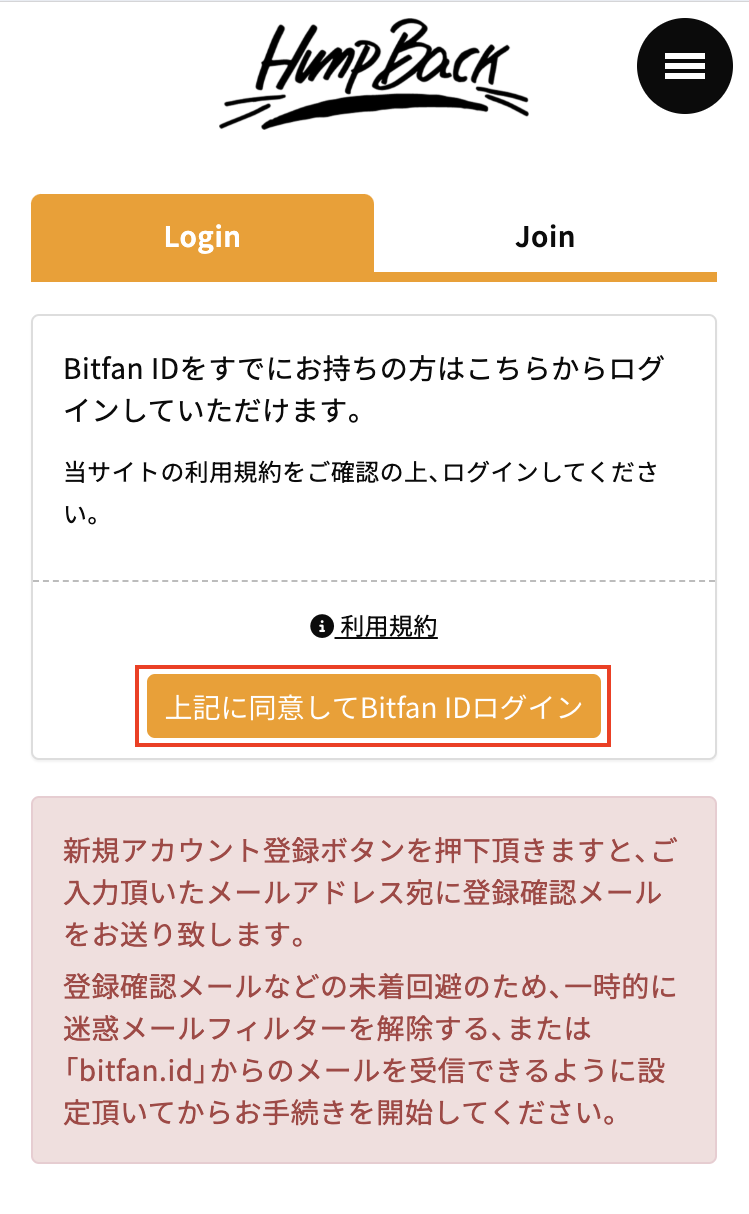This screenshot has width=749, height=1214.
Task: Tap 上記に同意してBitfan IDログイン button
Action: [x=374, y=707]
